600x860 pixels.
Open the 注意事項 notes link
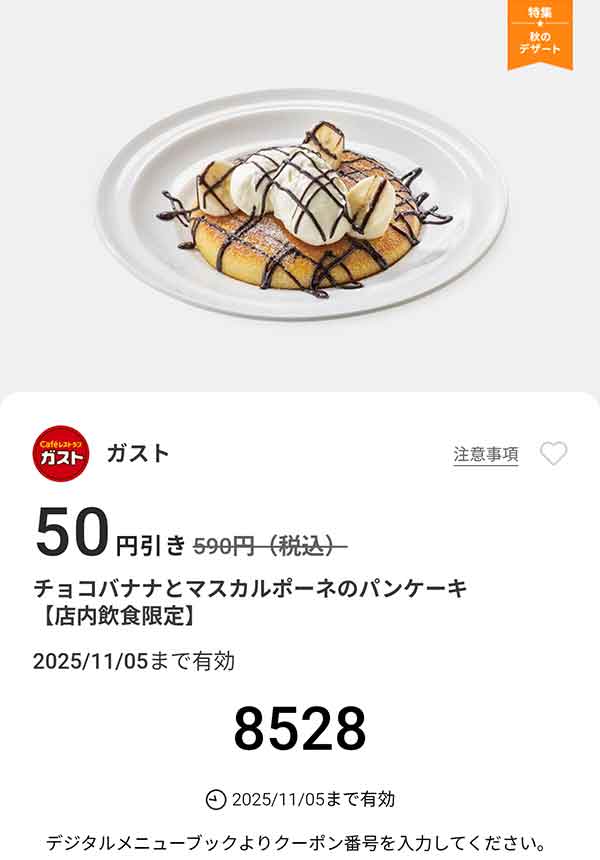coord(486,454)
